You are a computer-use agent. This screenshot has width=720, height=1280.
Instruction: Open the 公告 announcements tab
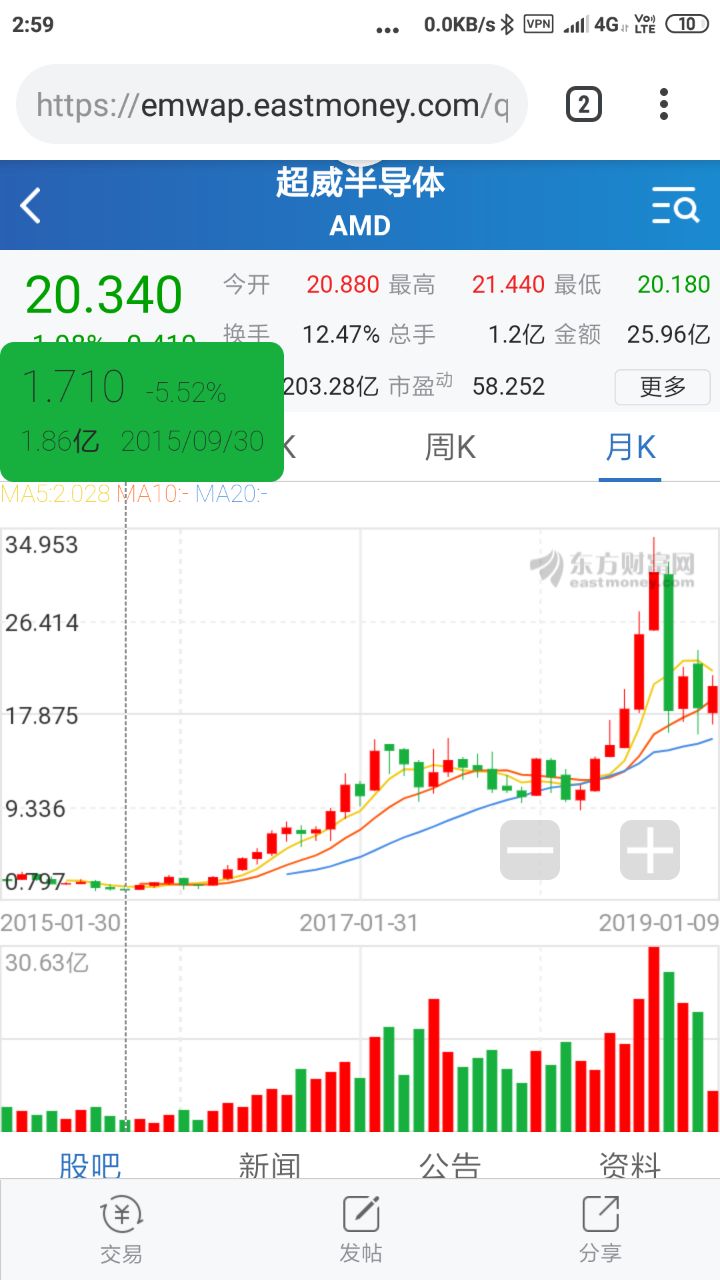(x=450, y=1165)
